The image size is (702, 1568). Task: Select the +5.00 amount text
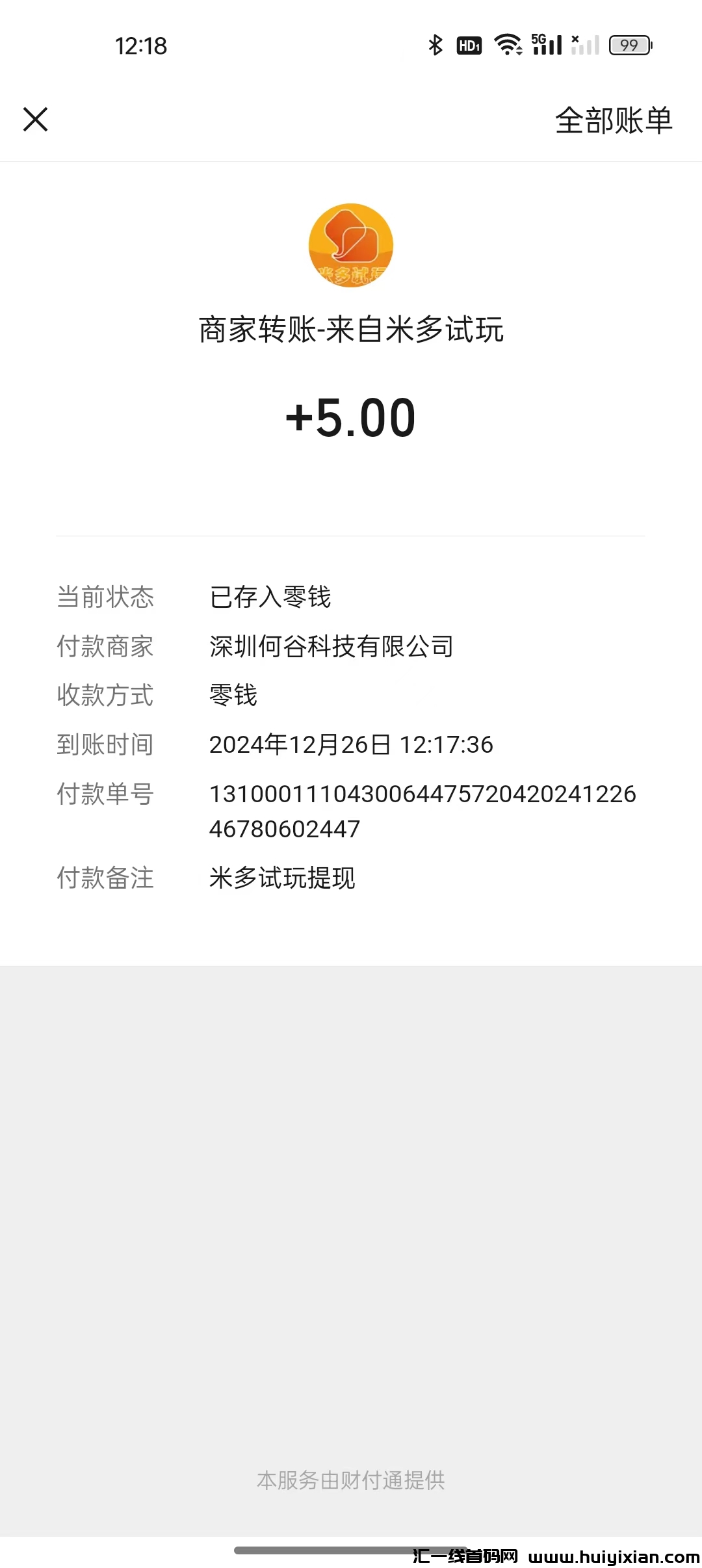pos(351,418)
